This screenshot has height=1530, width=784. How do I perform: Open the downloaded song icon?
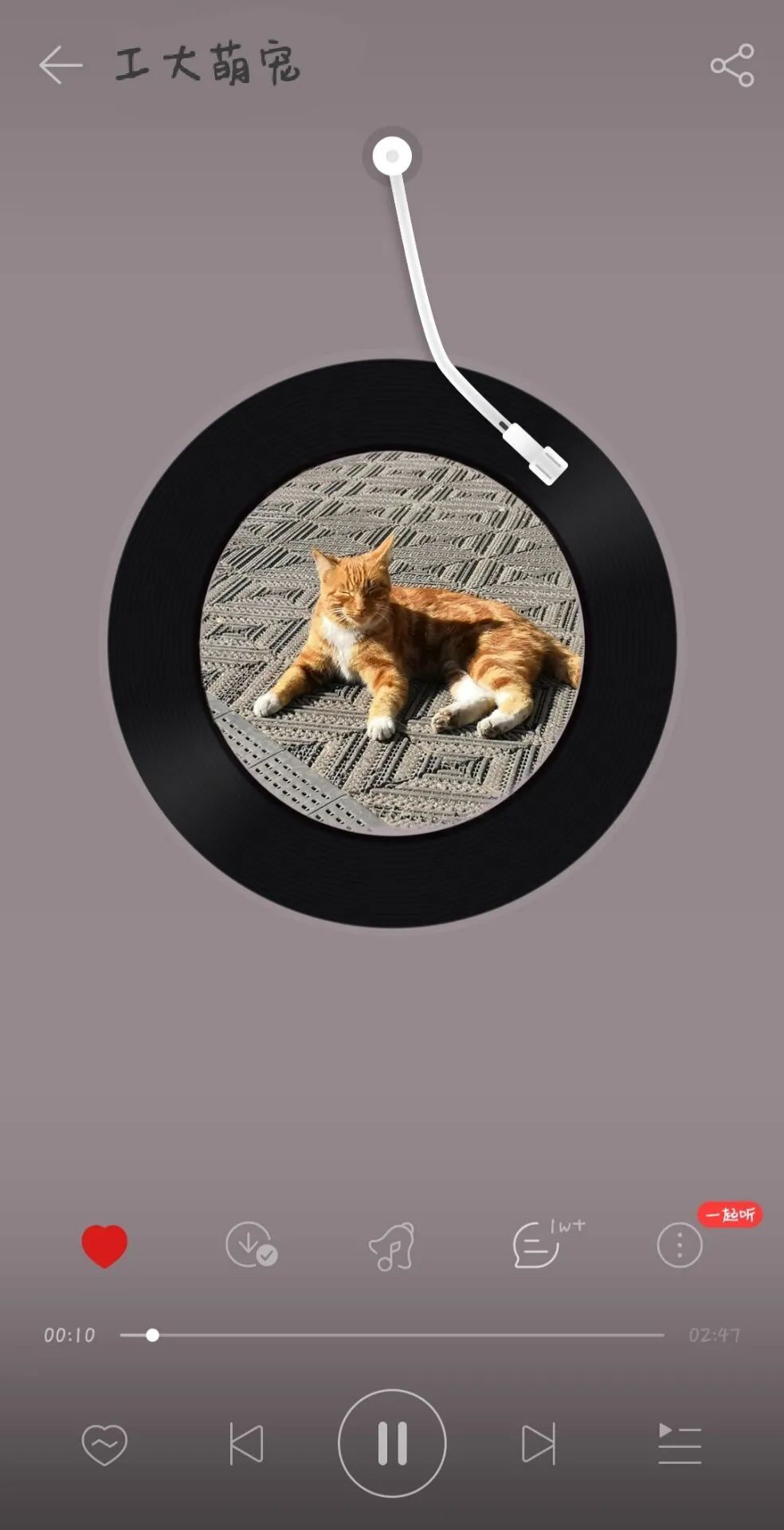click(x=250, y=1245)
